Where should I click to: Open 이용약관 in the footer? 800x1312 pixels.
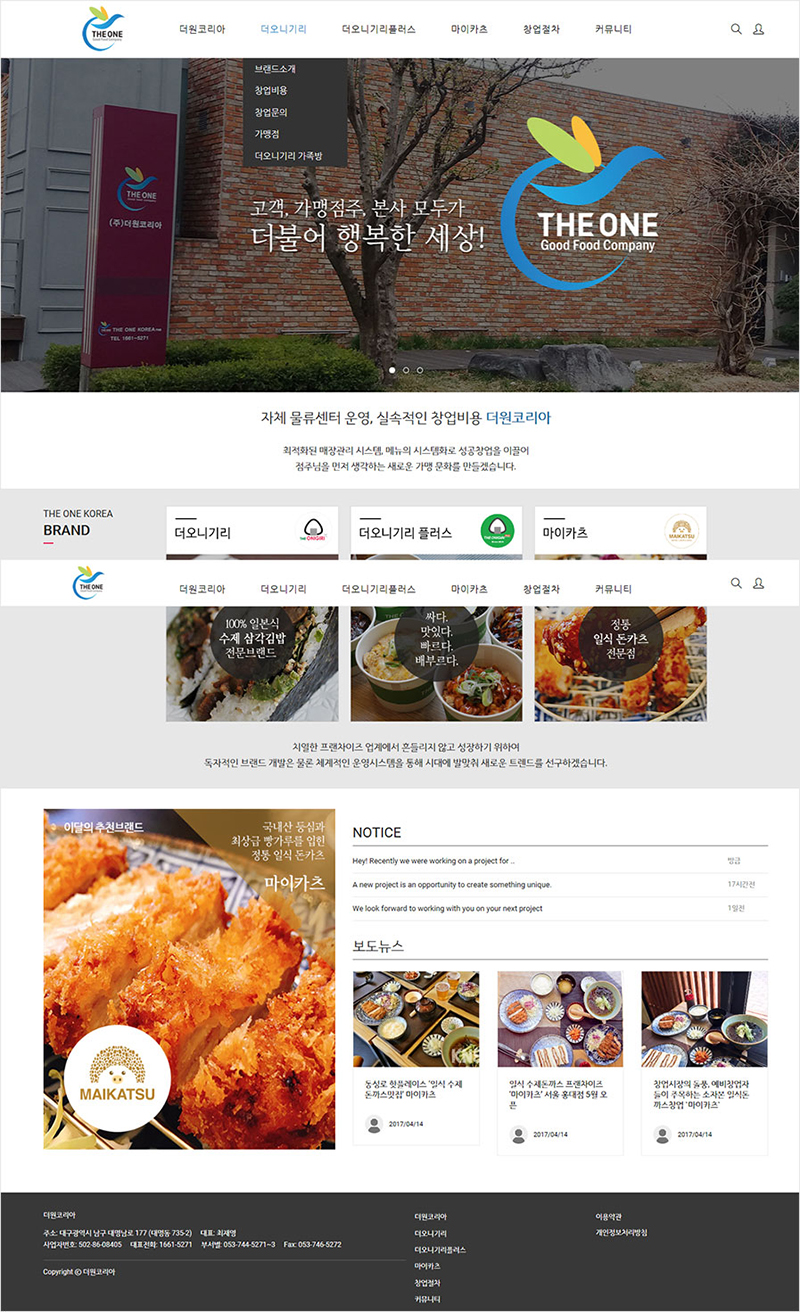point(609,1217)
